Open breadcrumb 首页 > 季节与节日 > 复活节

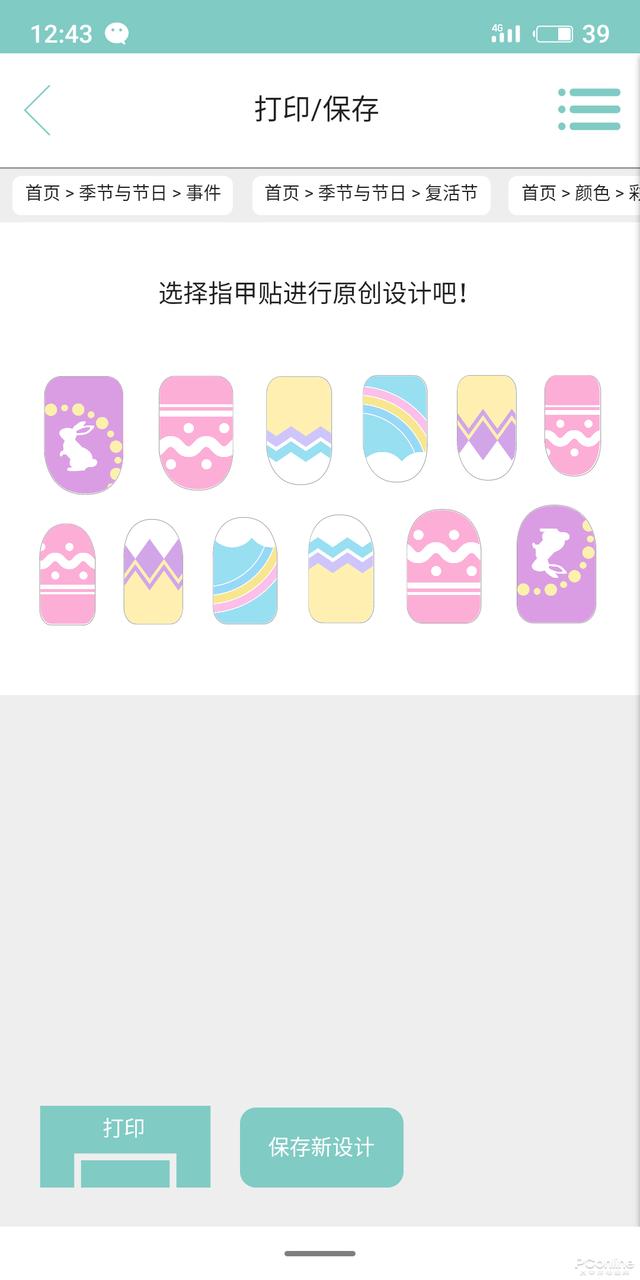pyautogui.click(x=371, y=194)
